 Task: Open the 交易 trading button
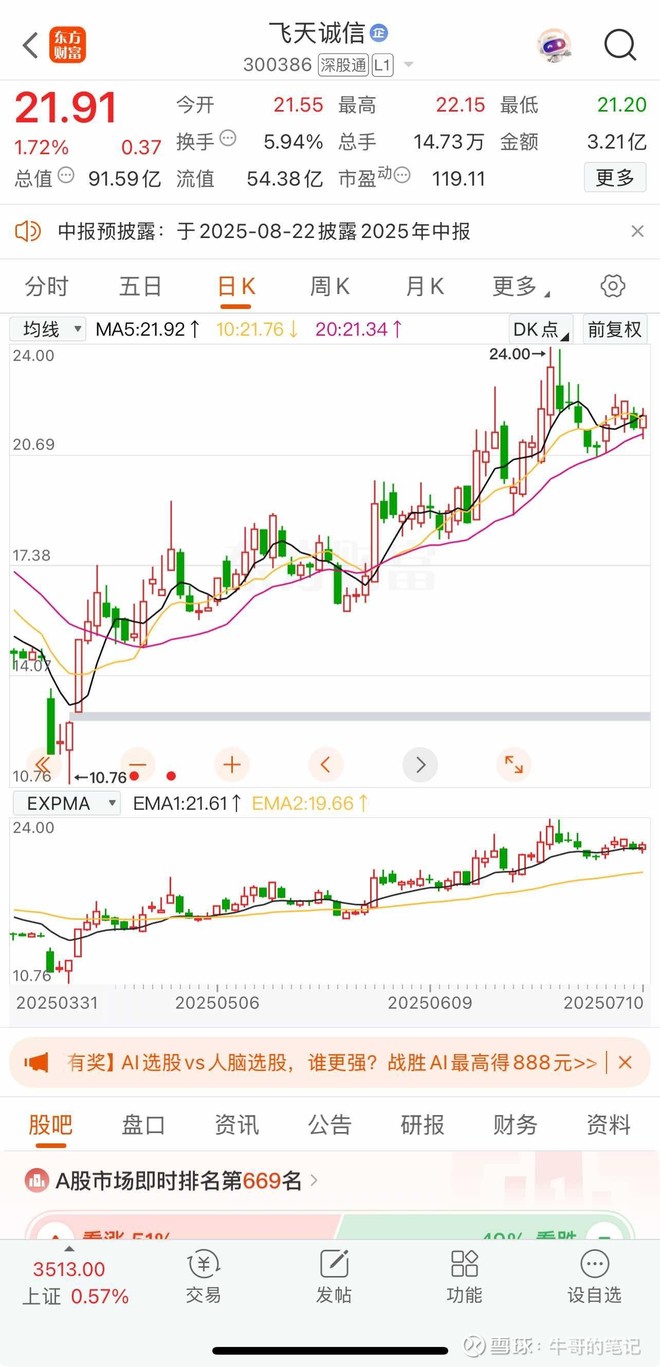[203, 1277]
